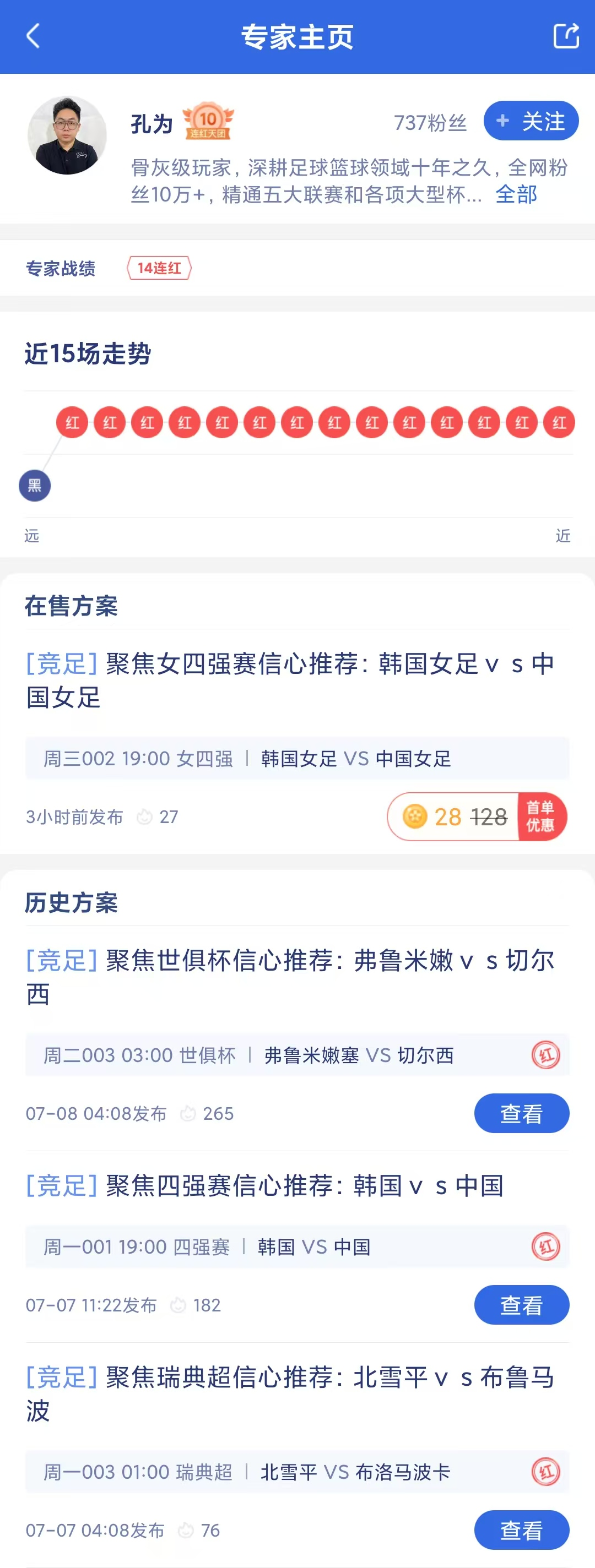Screen dimensions: 595x1568
Task: Open 聚焦世俱杯信心推荐 history plan title
Action: (290, 977)
